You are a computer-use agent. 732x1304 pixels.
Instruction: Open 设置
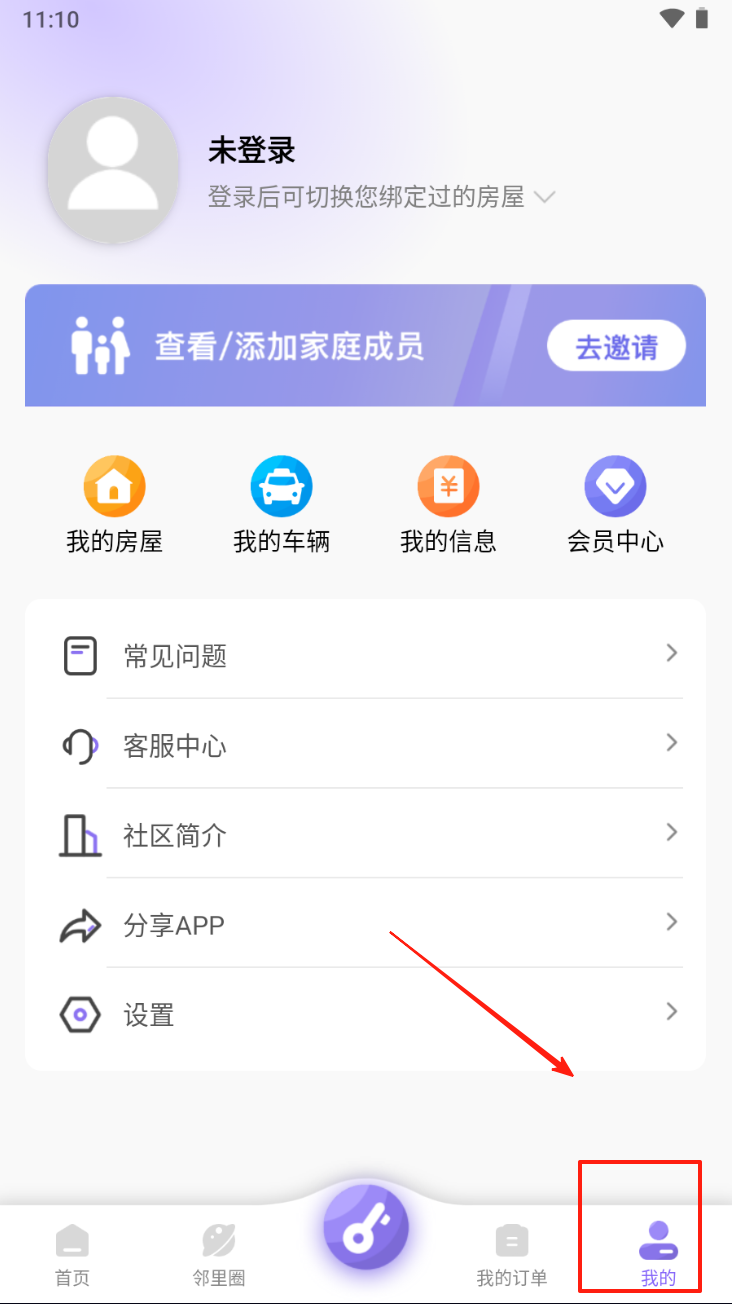pos(366,1015)
